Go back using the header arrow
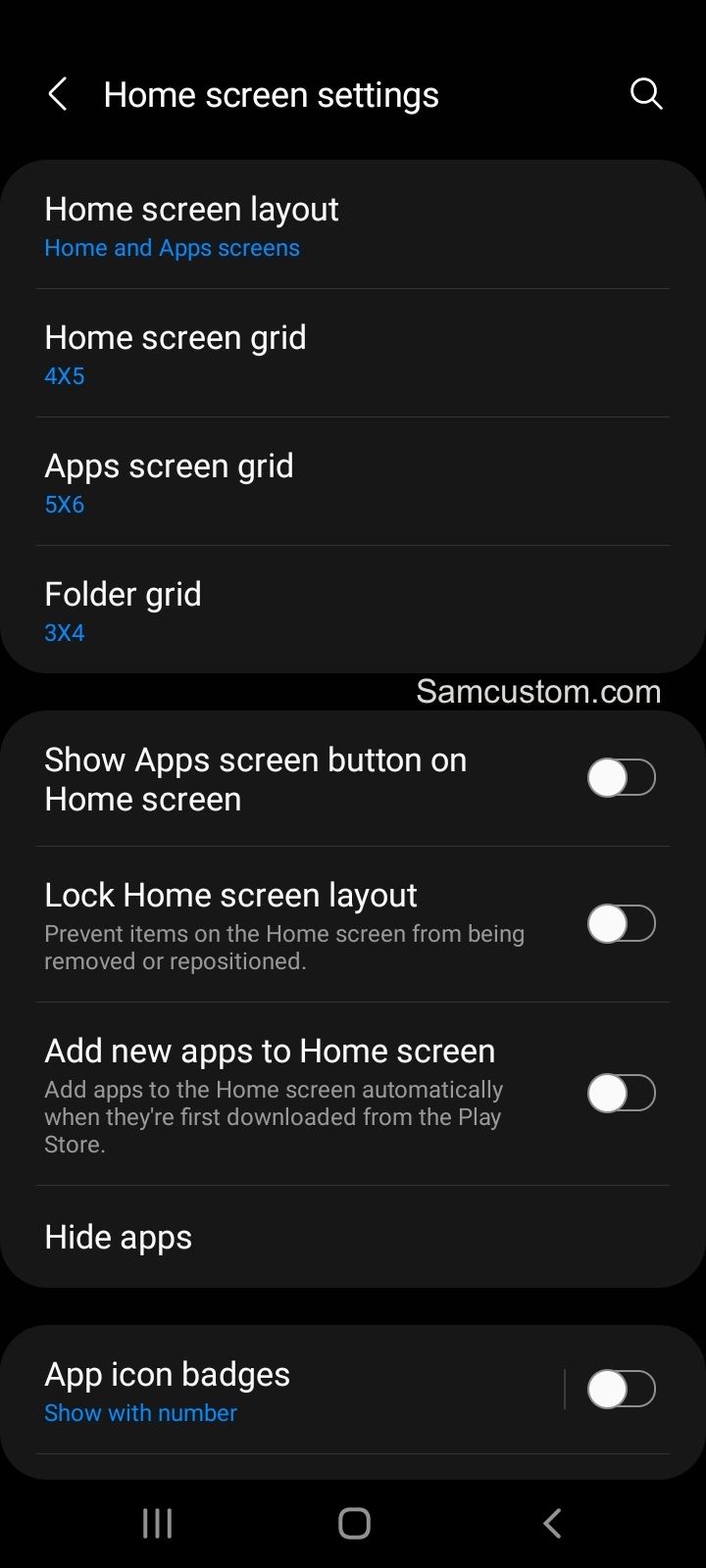The height and width of the screenshot is (1568, 706). click(58, 95)
